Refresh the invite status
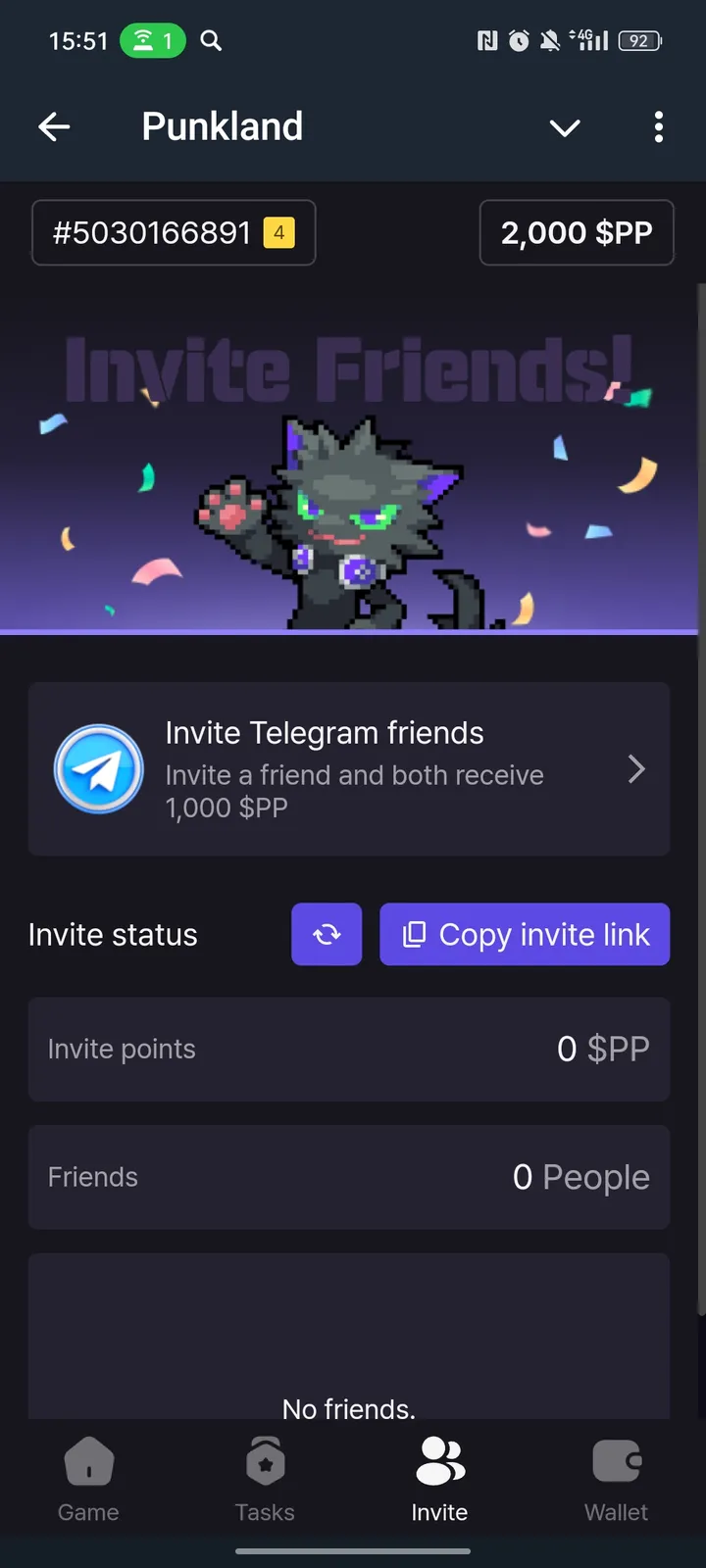The width and height of the screenshot is (706, 1568). point(327,934)
